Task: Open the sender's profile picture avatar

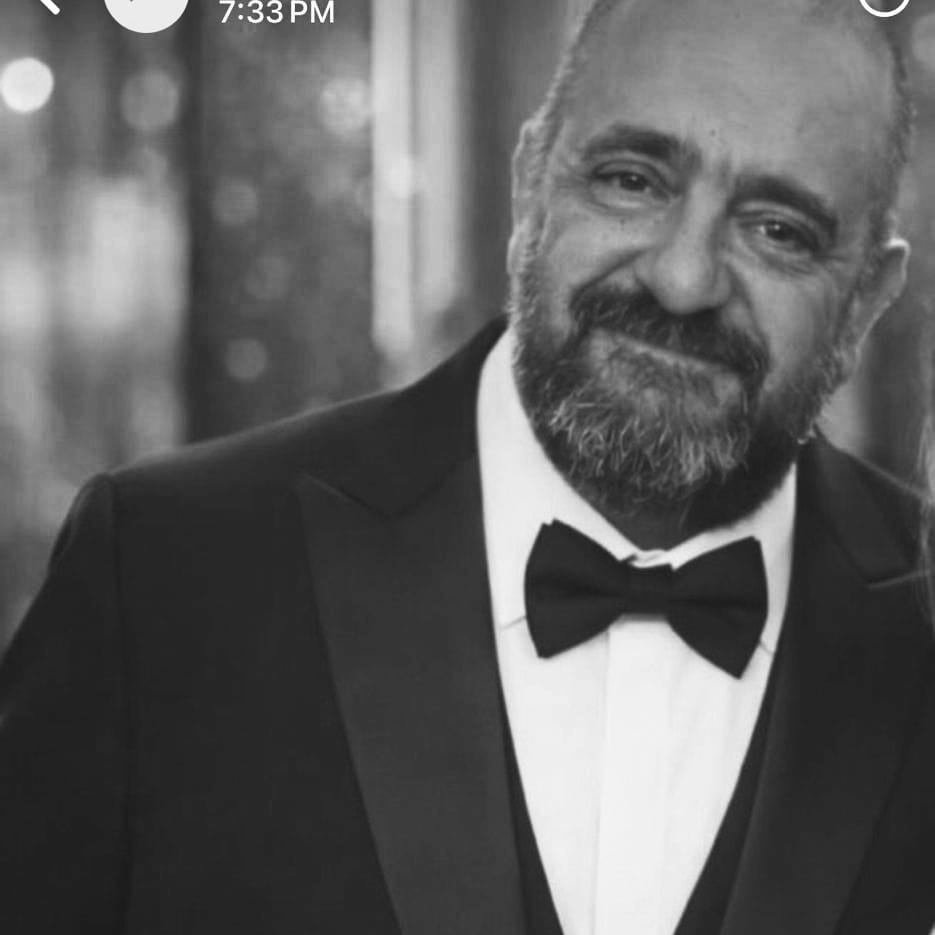Action: 146,10
